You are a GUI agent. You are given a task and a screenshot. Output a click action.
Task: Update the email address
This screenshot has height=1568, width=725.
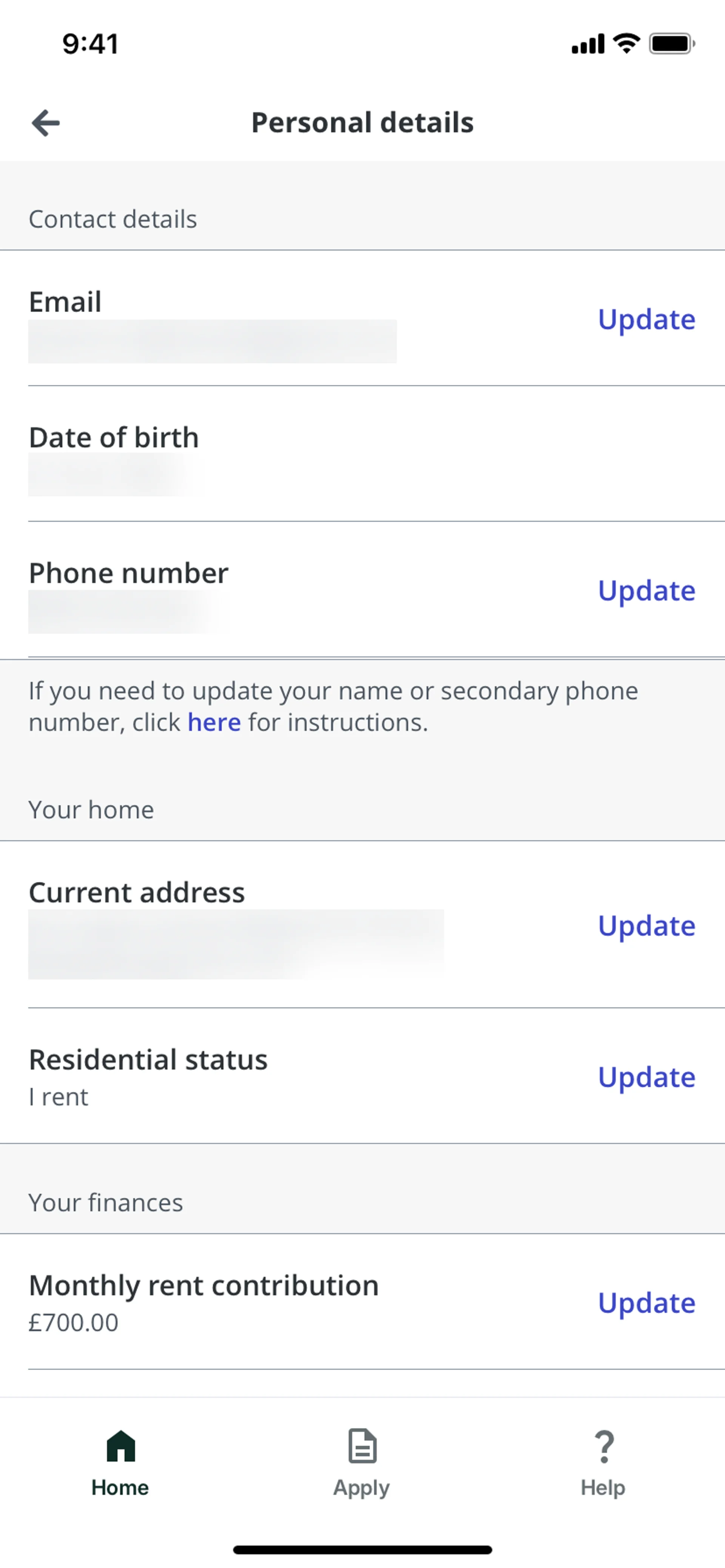pyautogui.click(x=646, y=320)
